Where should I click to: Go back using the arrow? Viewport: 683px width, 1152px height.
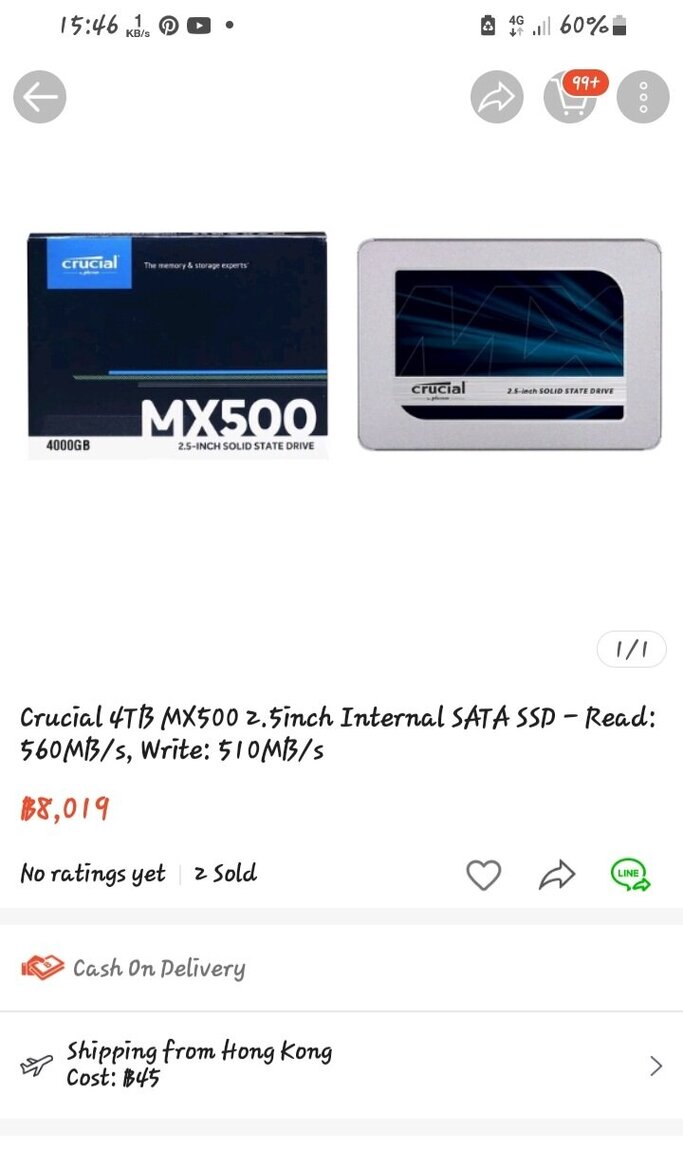pos(40,97)
